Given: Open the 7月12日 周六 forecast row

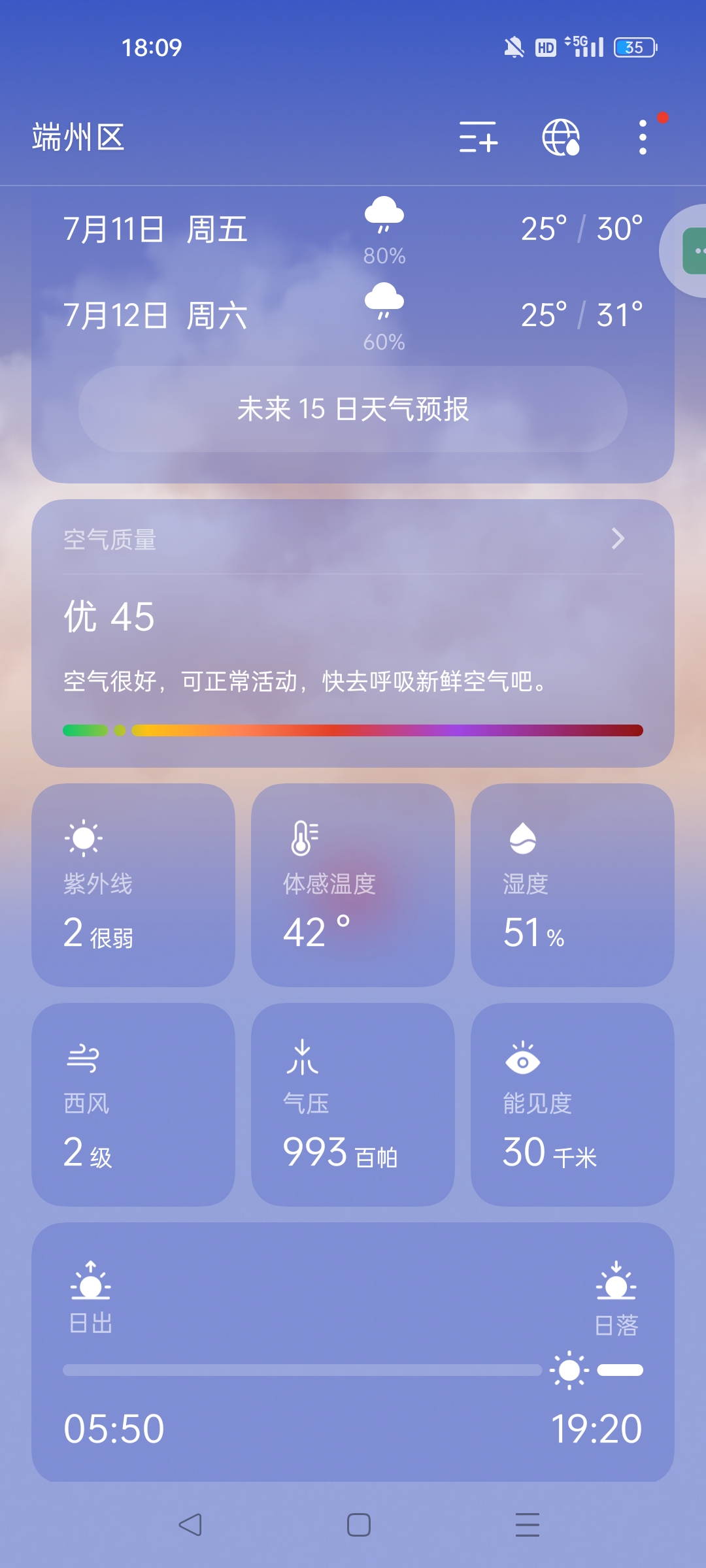Looking at the screenshot, I should 353,316.
